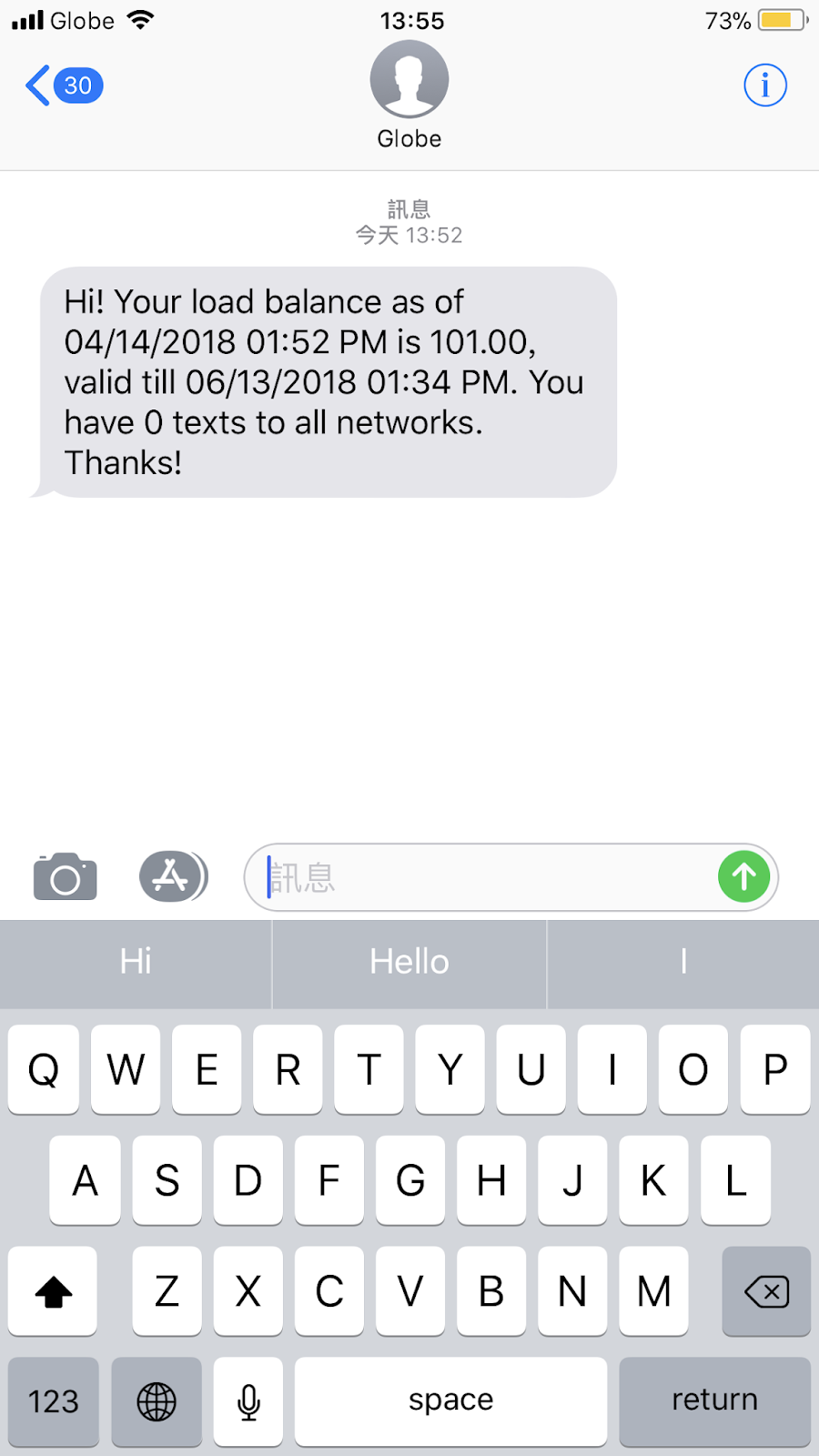Start dictation with the microphone key
The height and width of the screenshot is (1456, 819).
pyautogui.click(x=248, y=1400)
